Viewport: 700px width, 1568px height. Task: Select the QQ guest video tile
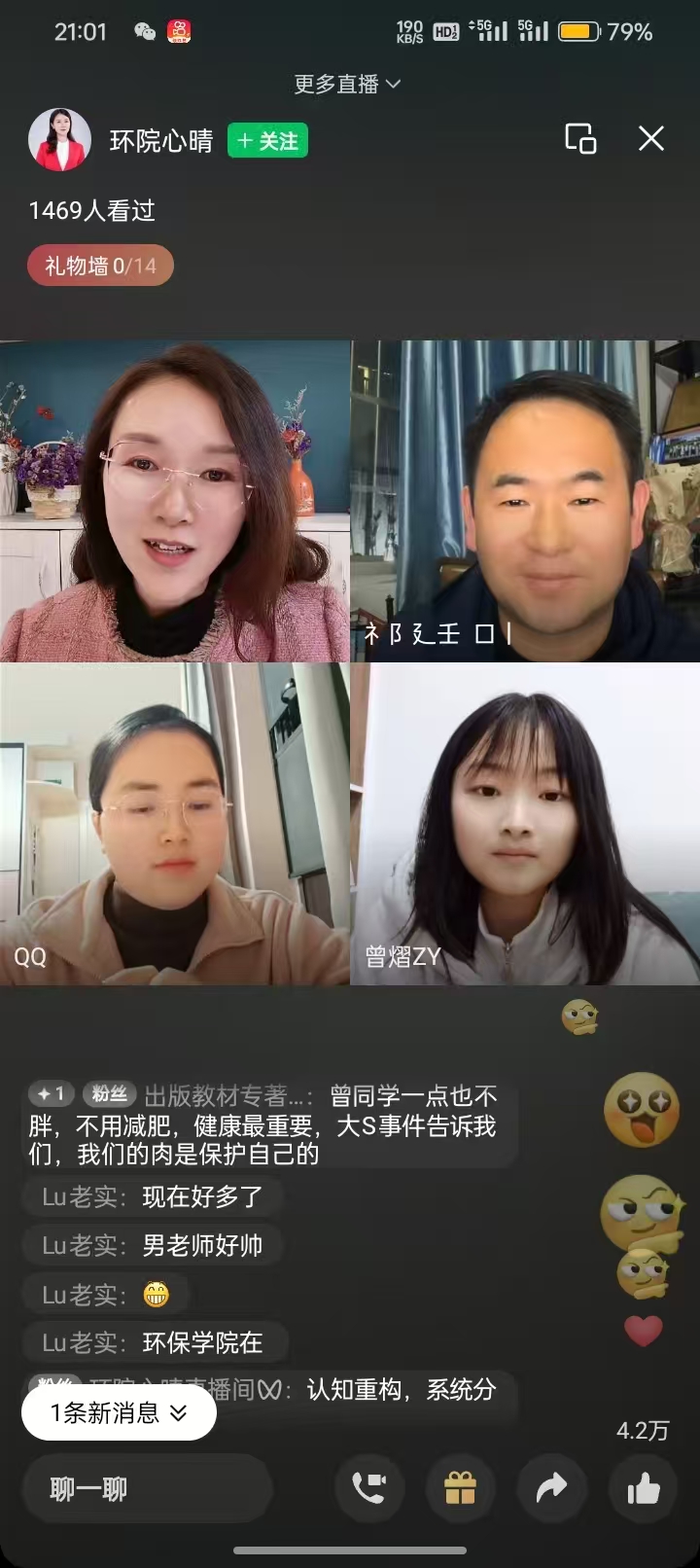tap(175, 824)
